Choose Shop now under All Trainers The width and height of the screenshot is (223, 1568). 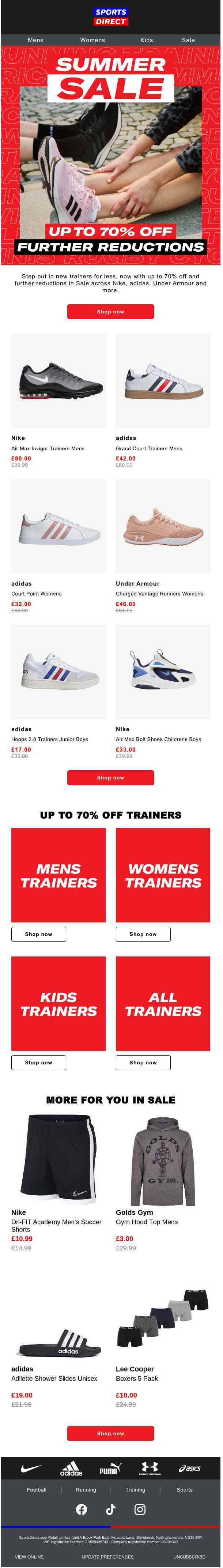[x=143, y=1062]
